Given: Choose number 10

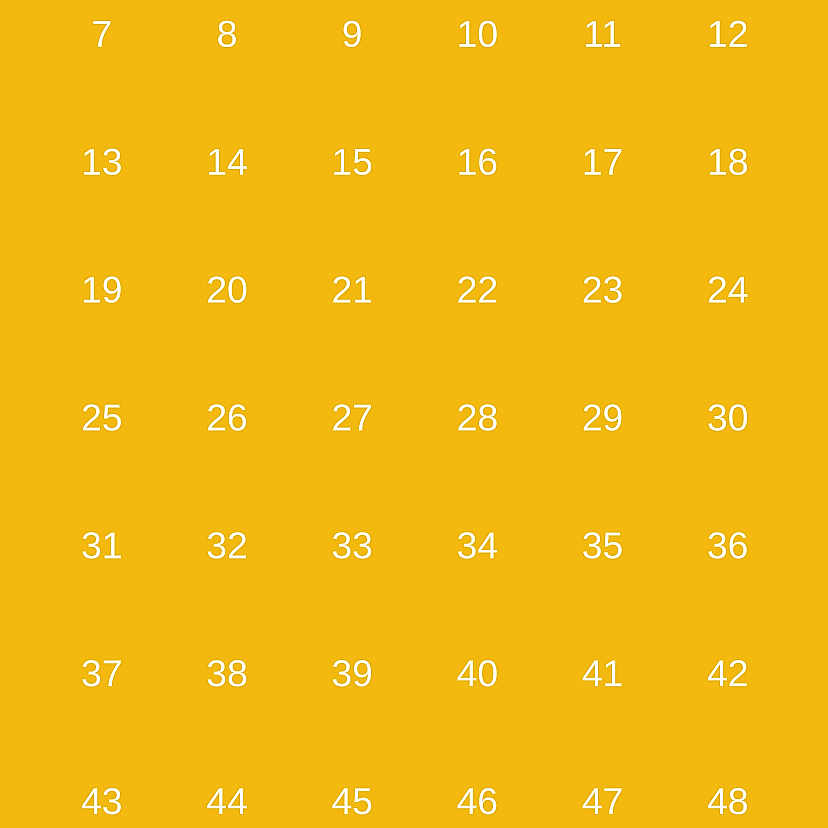Looking at the screenshot, I should [477, 35].
